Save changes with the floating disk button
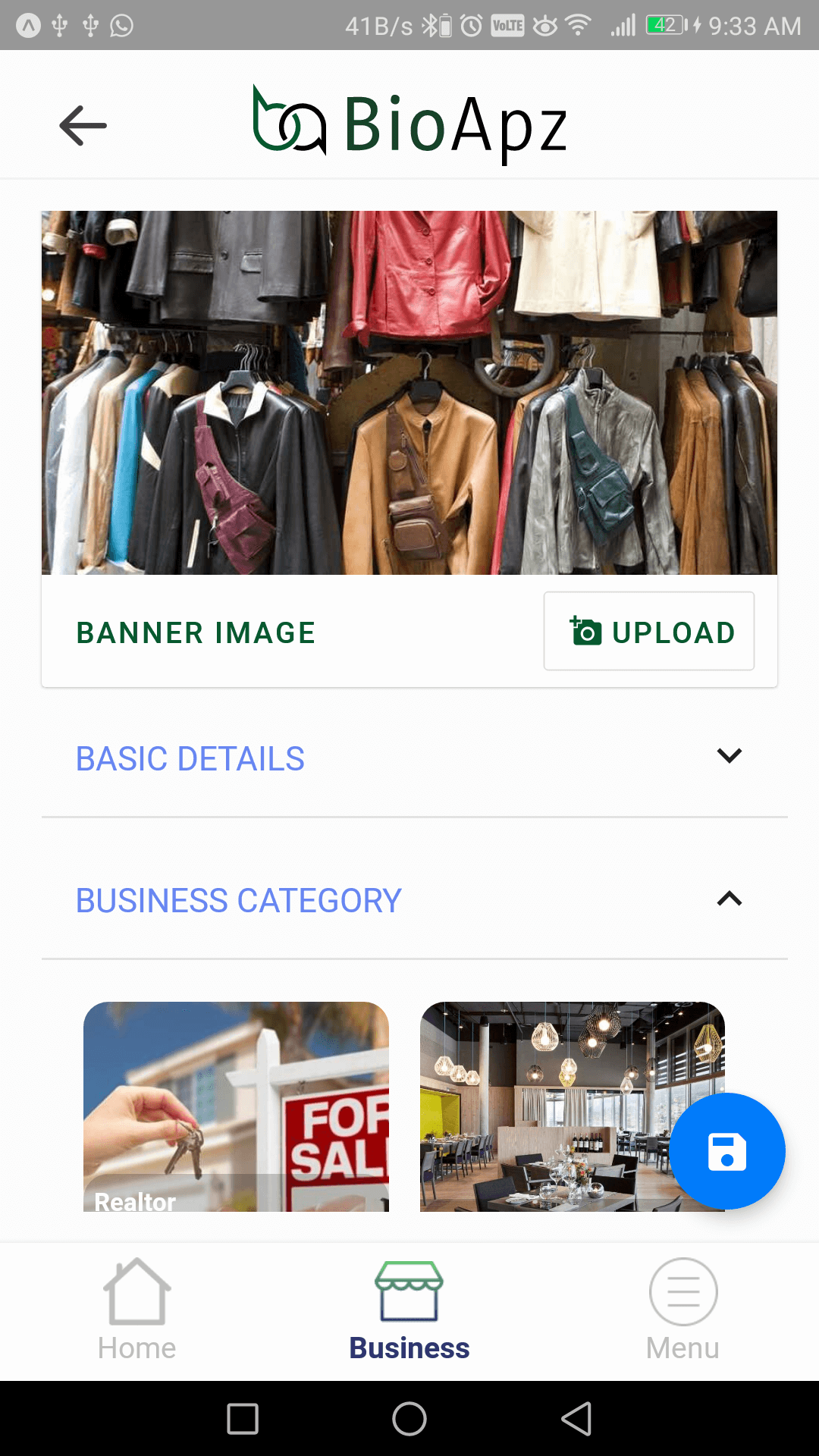Image resolution: width=819 pixels, height=1456 pixels. point(726,1151)
